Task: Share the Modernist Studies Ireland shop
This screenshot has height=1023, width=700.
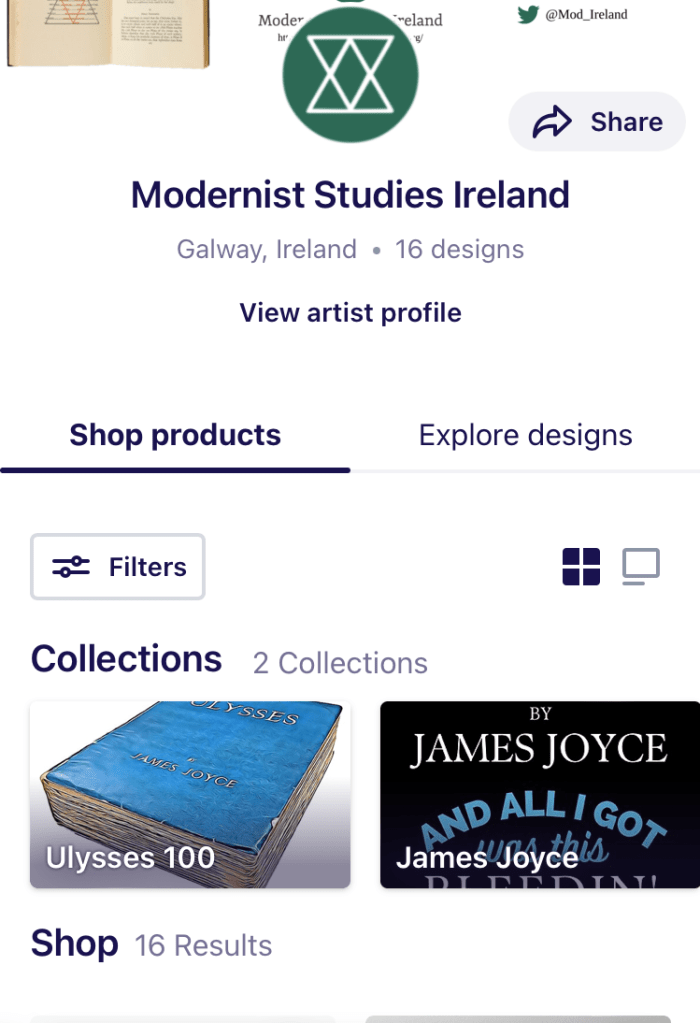Action: point(598,122)
